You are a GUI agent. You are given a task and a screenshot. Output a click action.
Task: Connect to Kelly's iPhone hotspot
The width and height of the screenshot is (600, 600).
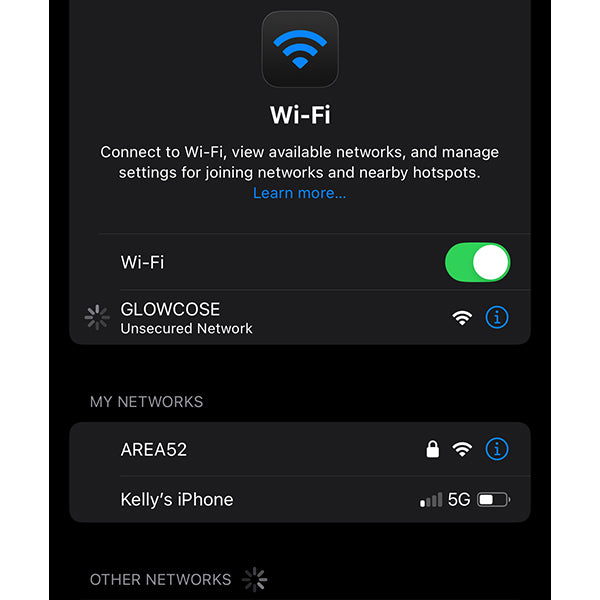pyautogui.click(x=250, y=499)
